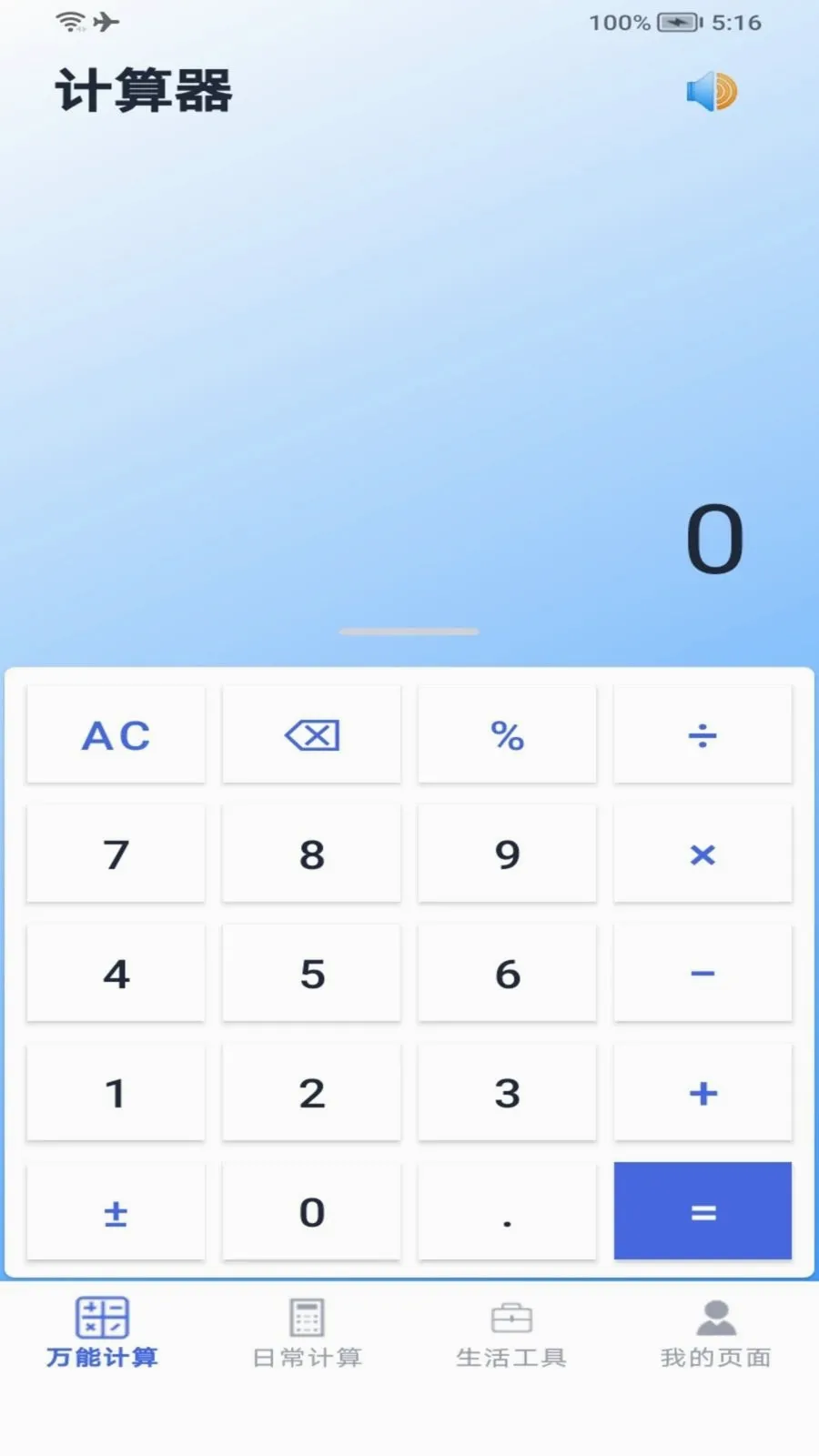Select the minus operator

(x=703, y=973)
